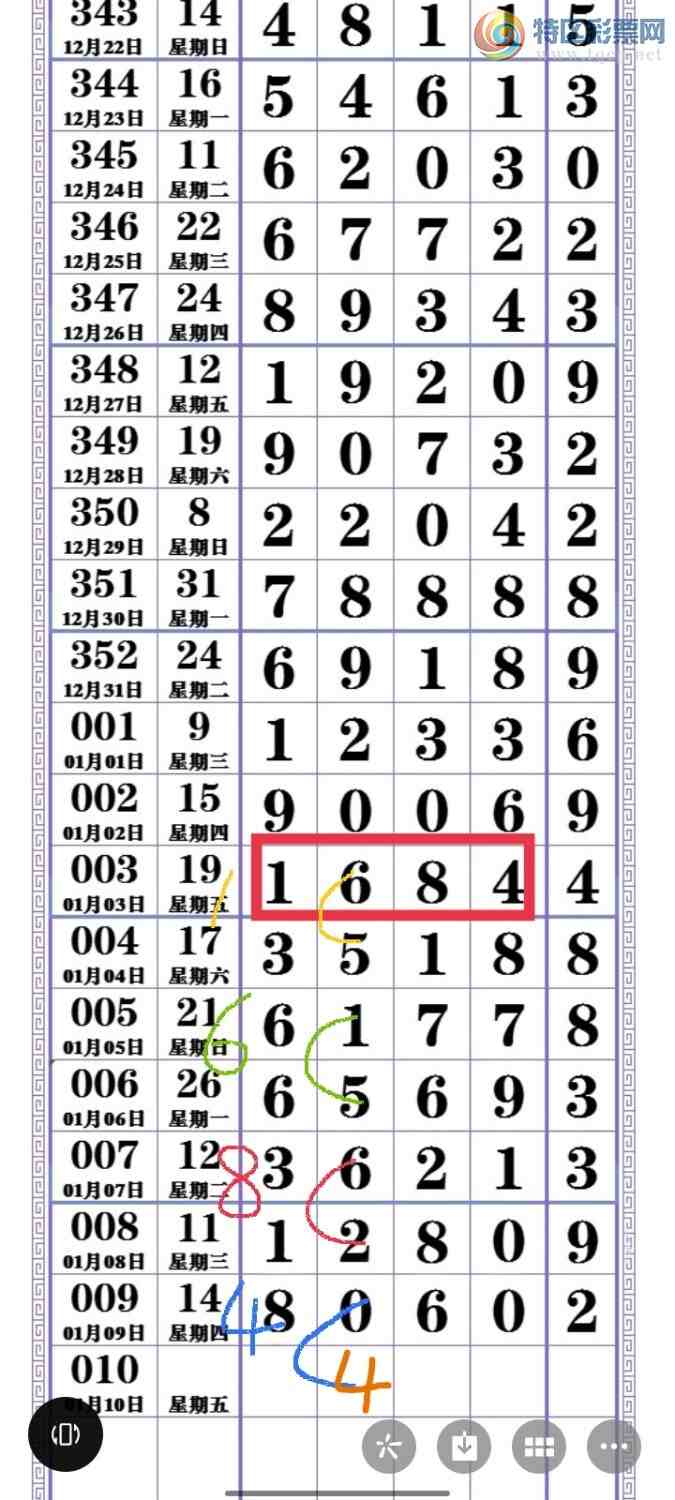The image size is (675, 1500).
Task: Open the pinwheel effects icon
Action: click(x=389, y=1447)
